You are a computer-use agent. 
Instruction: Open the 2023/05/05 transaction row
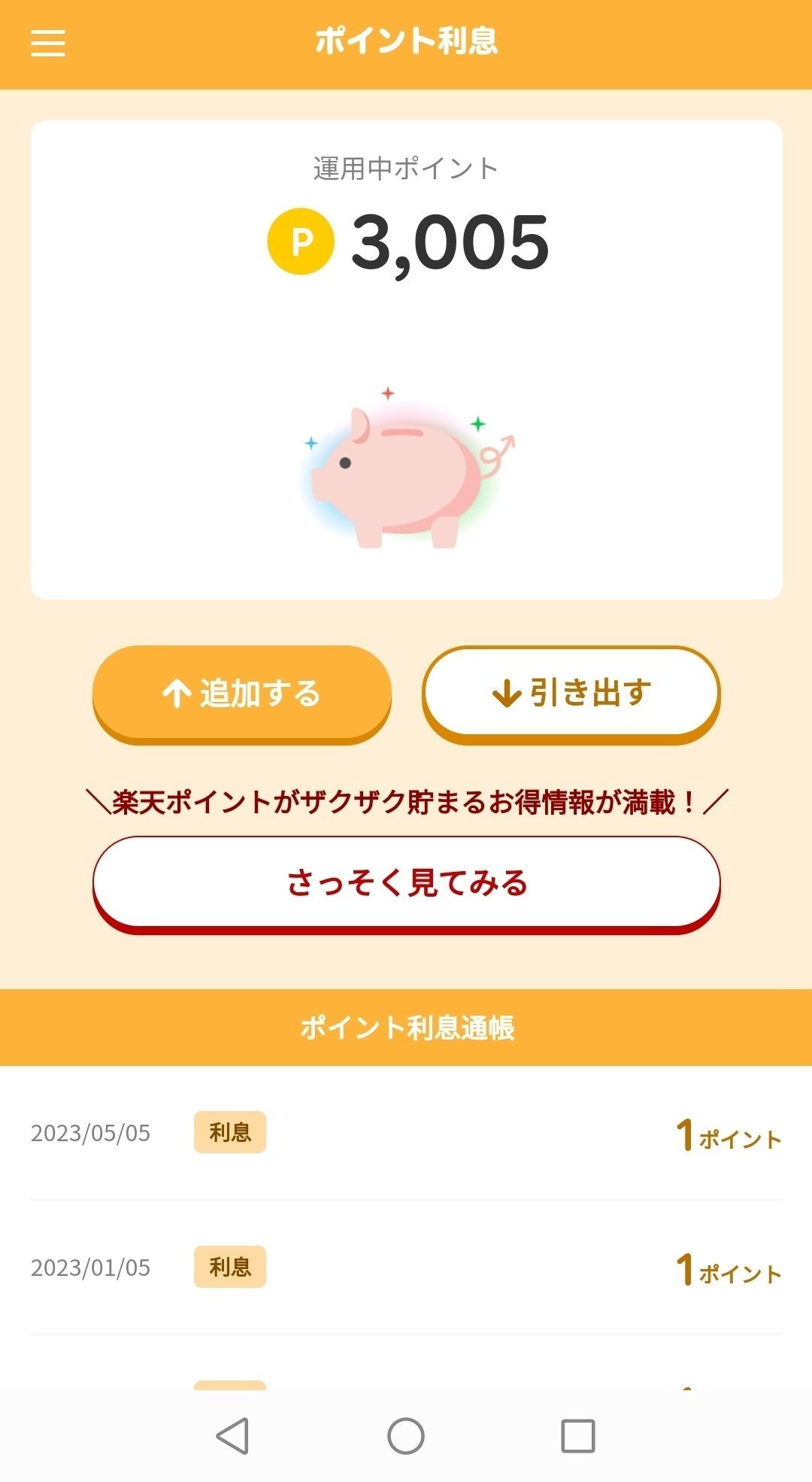(406, 1132)
